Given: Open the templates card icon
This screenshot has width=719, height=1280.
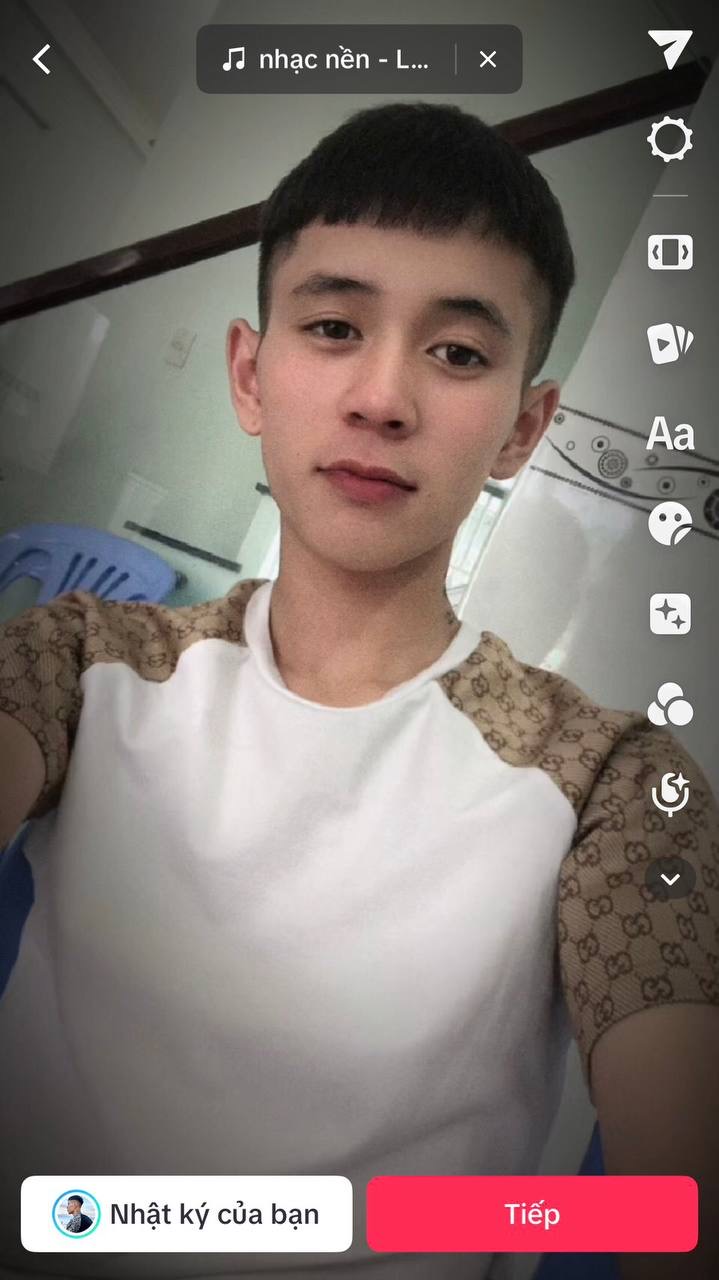Looking at the screenshot, I should pos(669,343).
